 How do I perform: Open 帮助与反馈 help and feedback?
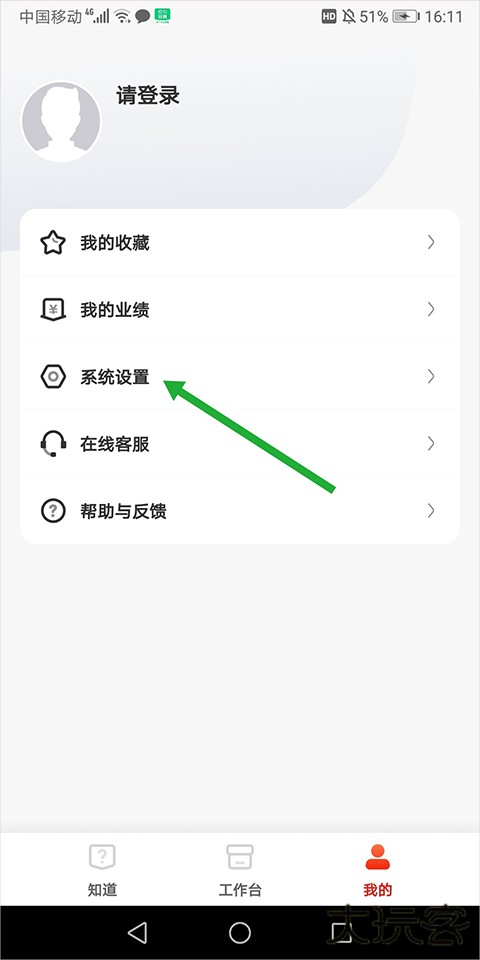click(x=240, y=510)
